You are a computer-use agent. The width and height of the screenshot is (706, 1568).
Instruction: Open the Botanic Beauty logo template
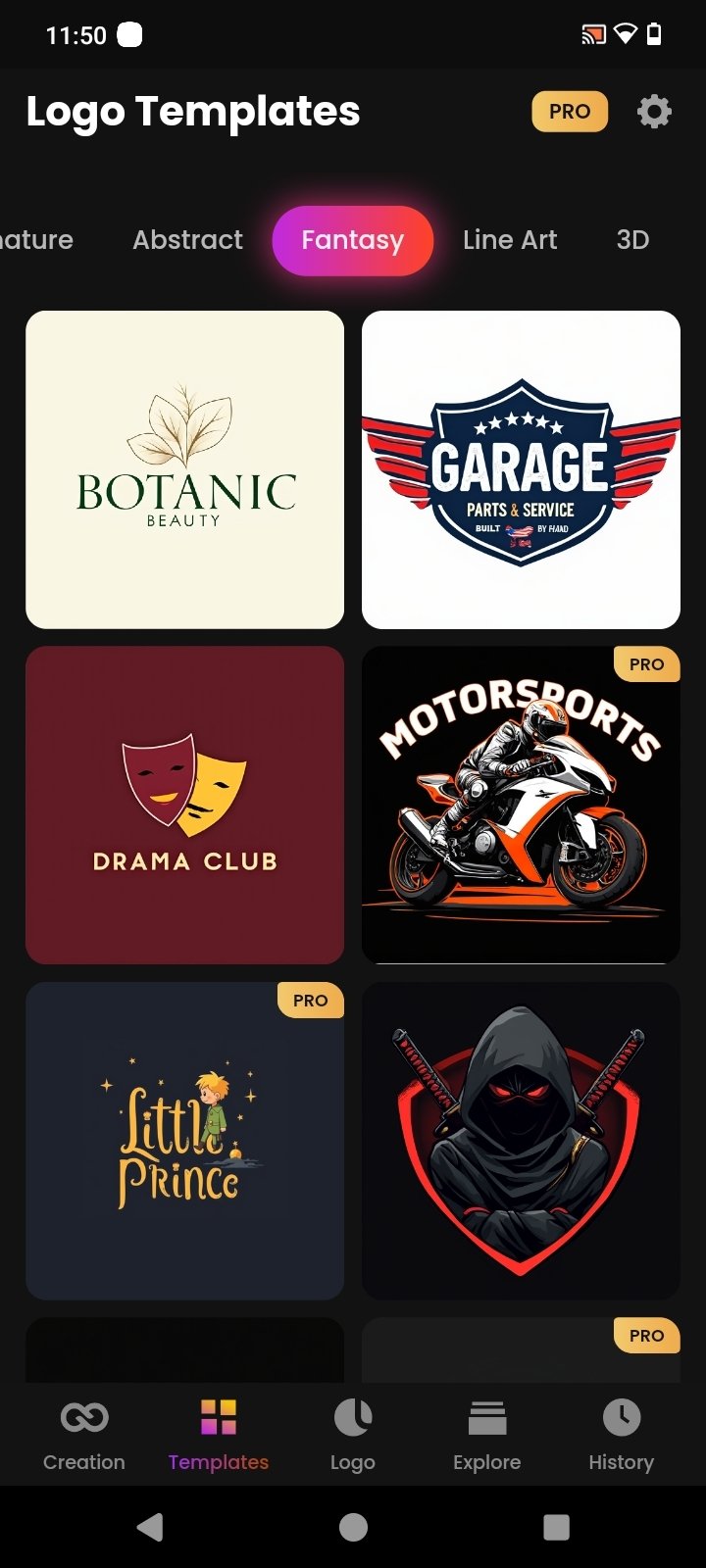click(185, 469)
